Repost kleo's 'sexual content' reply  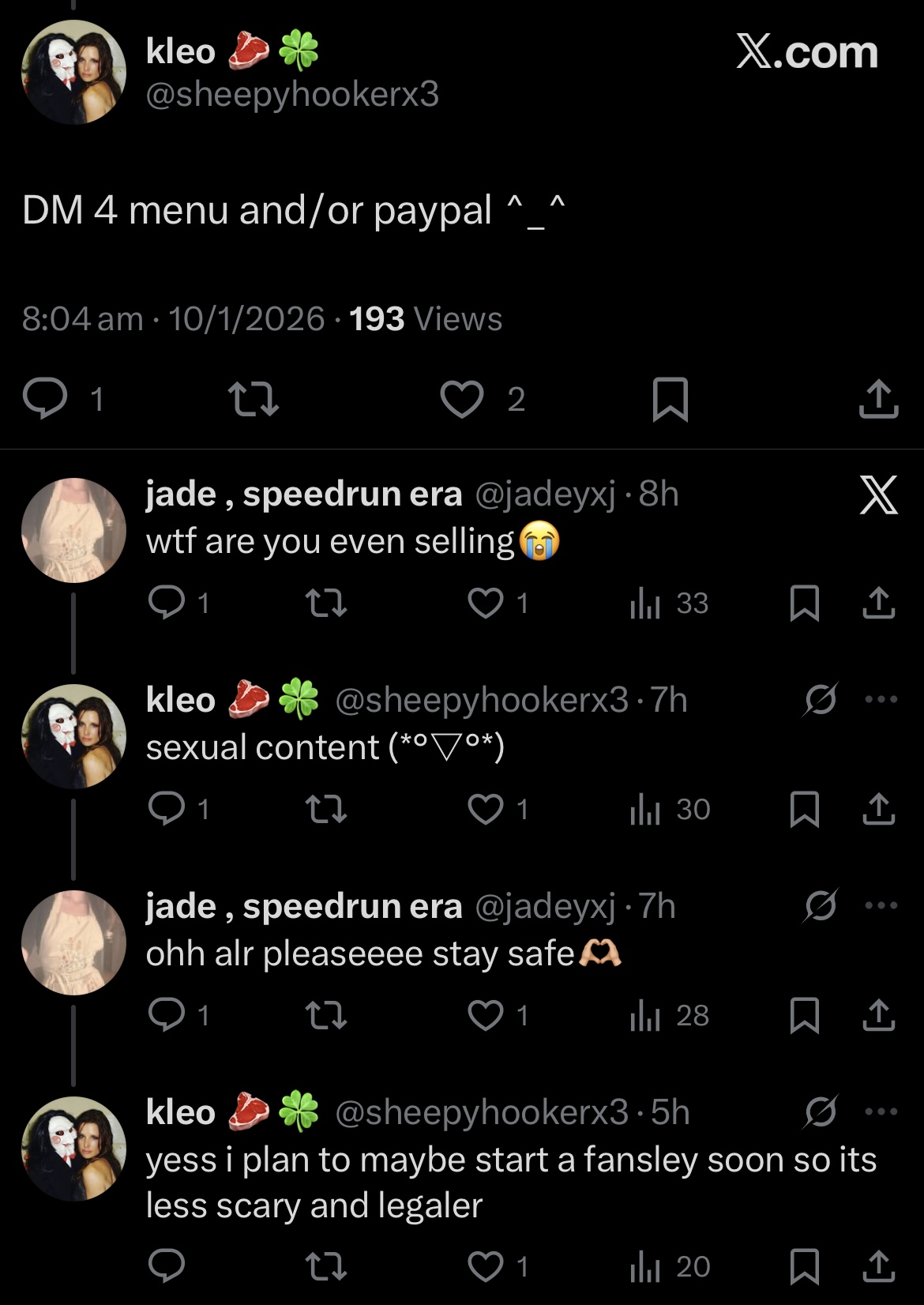pos(326,810)
